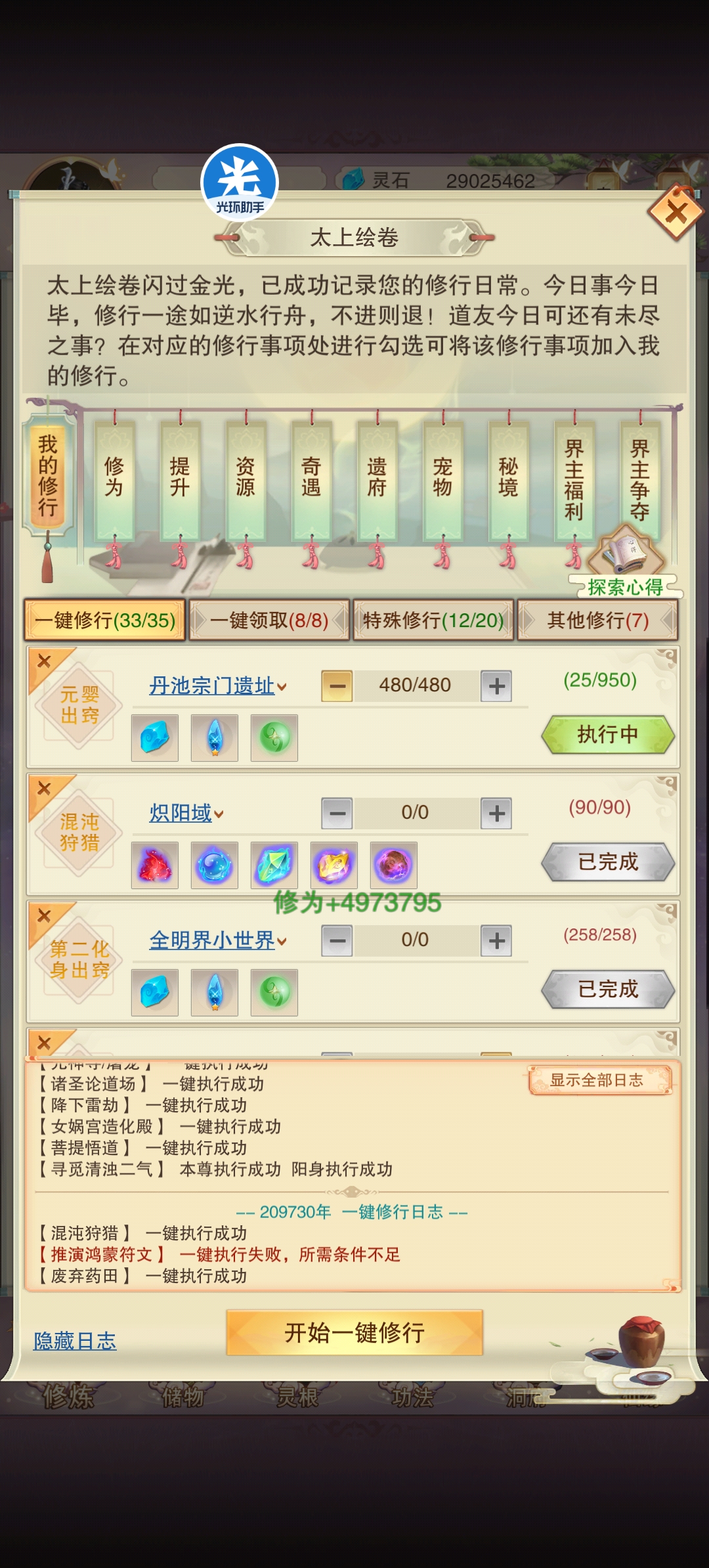Image resolution: width=709 pixels, height=1568 pixels.
Task: Tap the 执行中 button for 元婴出窍
Action: click(x=607, y=734)
